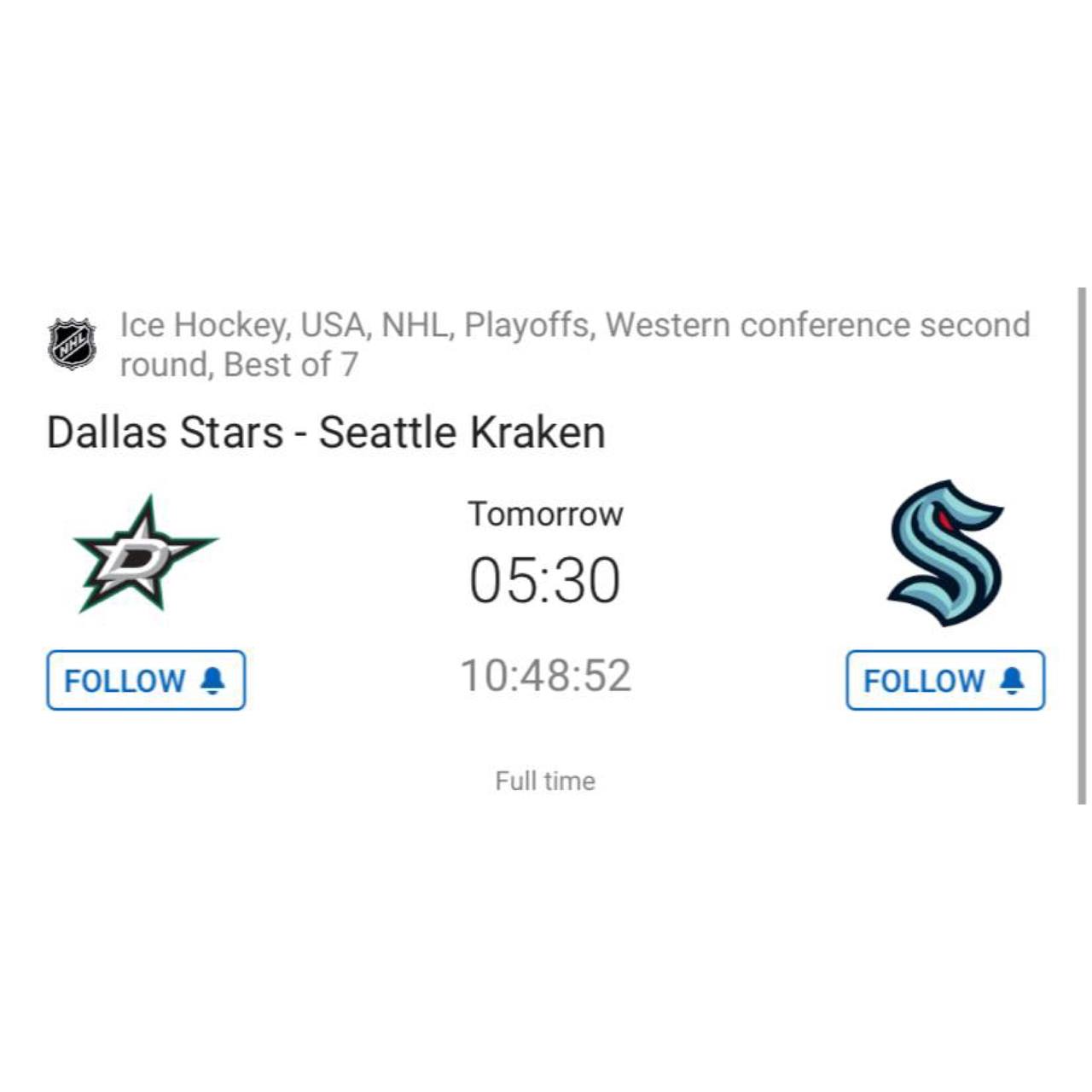Open the Seattle Kraken team logo
1092x1092 pixels.
click(945, 554)
